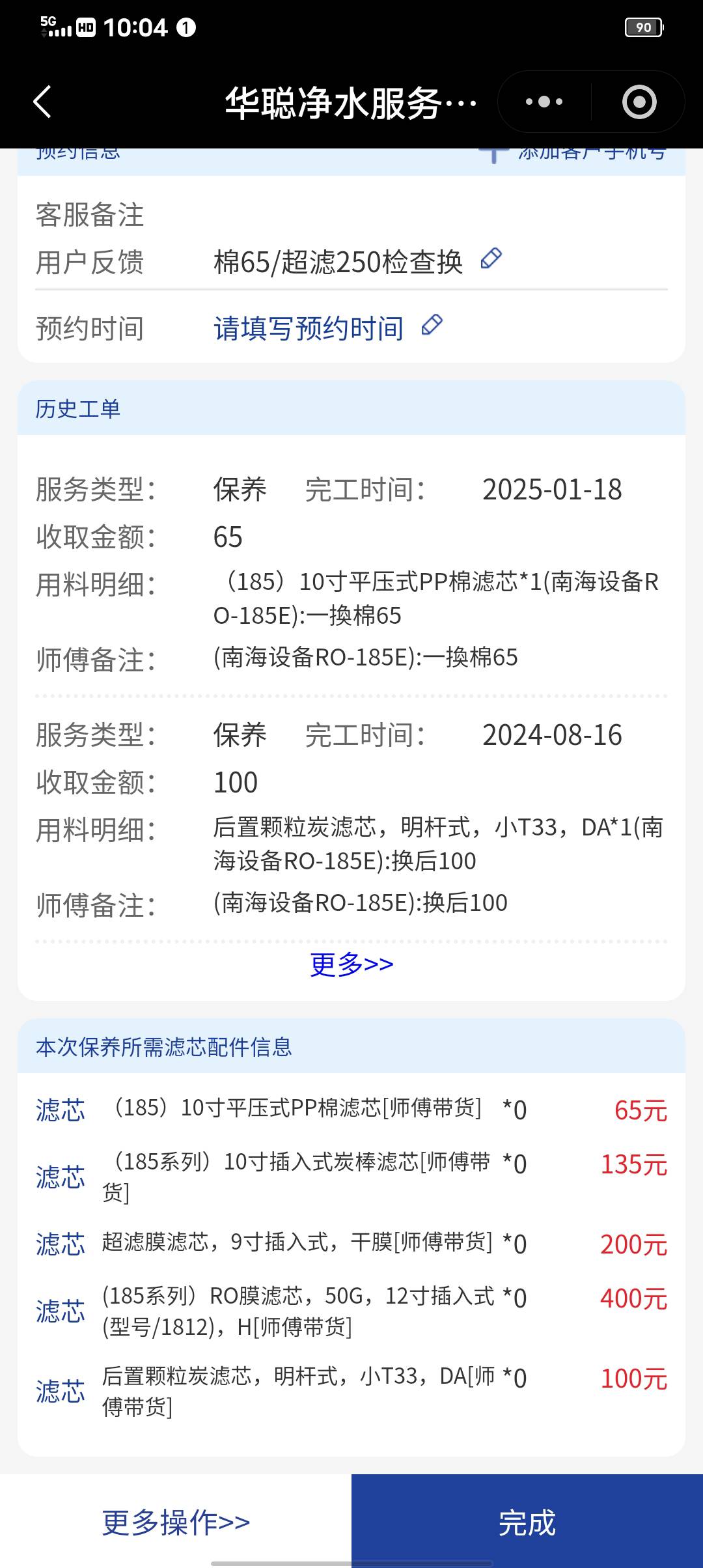Tap 添加客户手机号 at the top
703x1568 pixels.
tap(573, 154)
